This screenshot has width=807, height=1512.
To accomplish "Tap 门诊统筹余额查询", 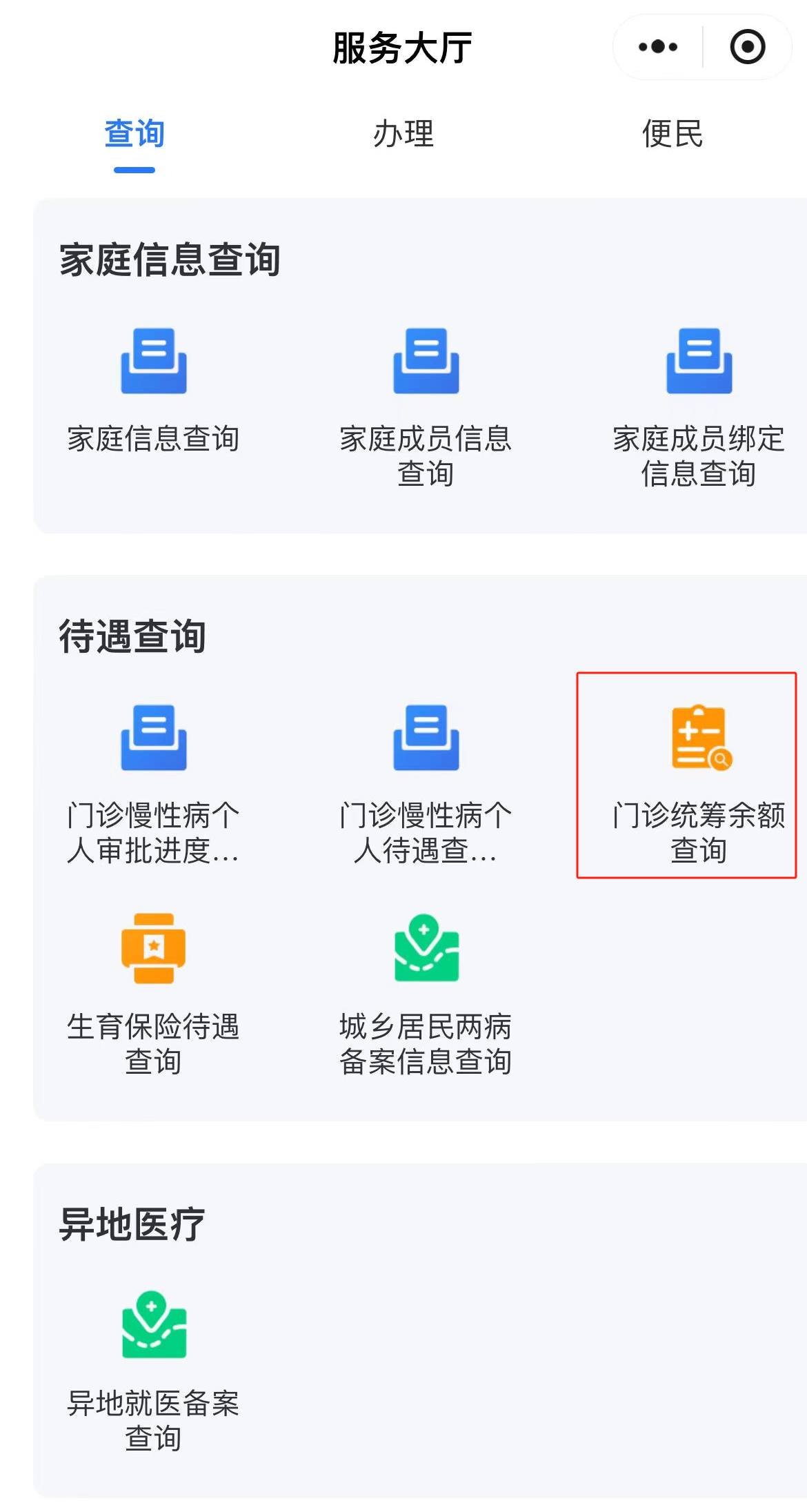I will [x=699, y=785].
